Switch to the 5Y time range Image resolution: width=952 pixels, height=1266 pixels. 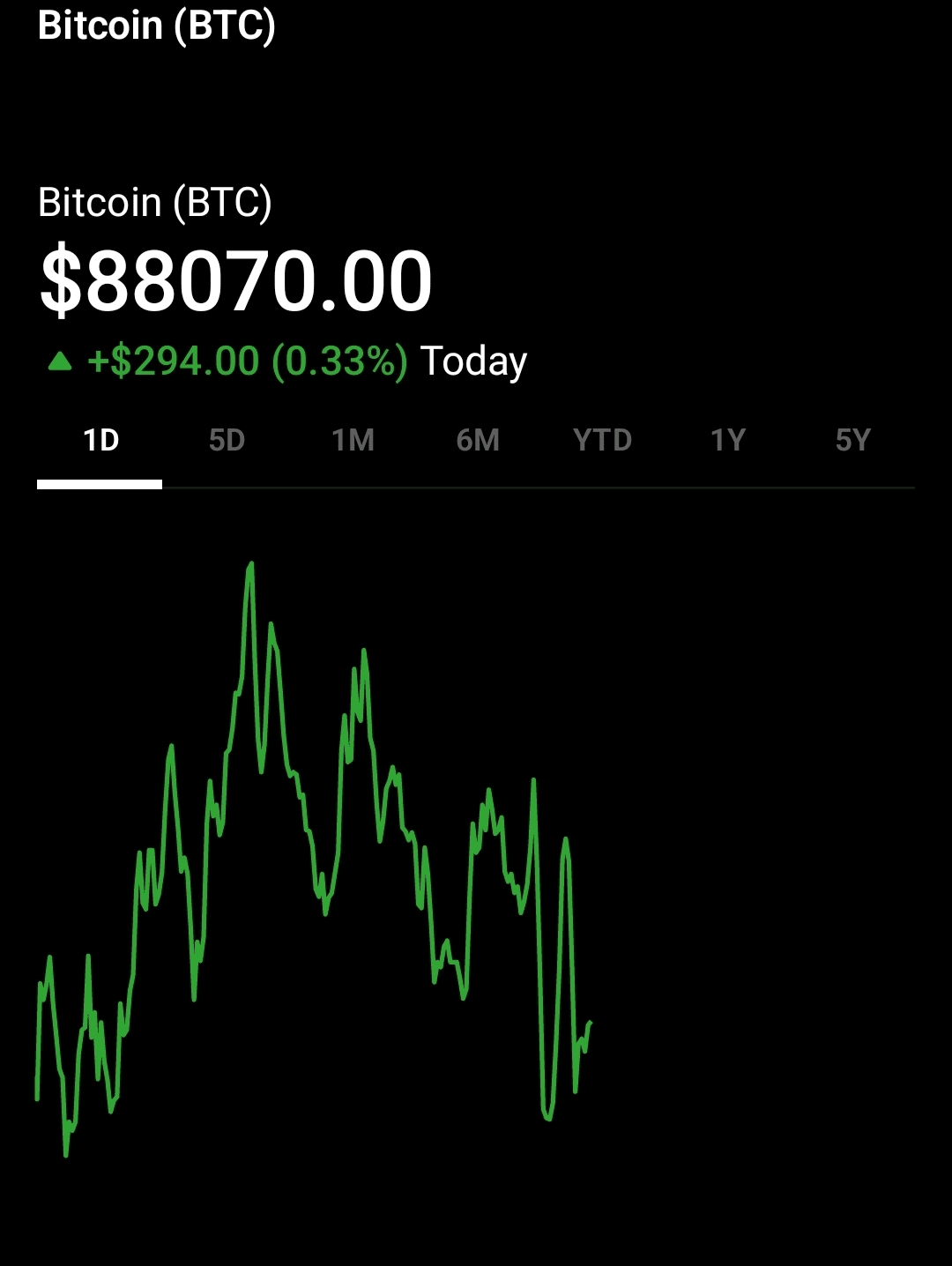coord(853,440)
